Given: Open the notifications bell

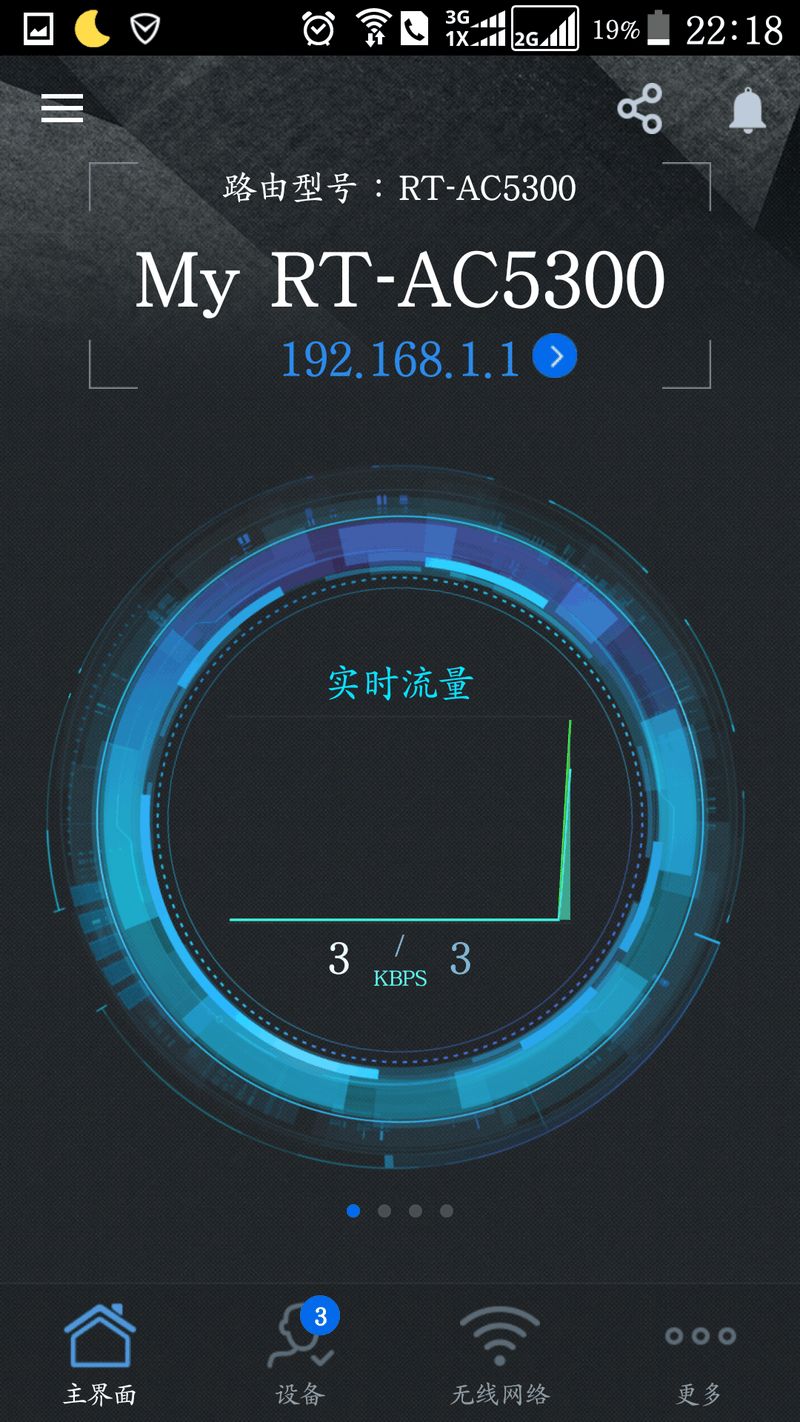Looking at the screenshot, I should 747,110.
